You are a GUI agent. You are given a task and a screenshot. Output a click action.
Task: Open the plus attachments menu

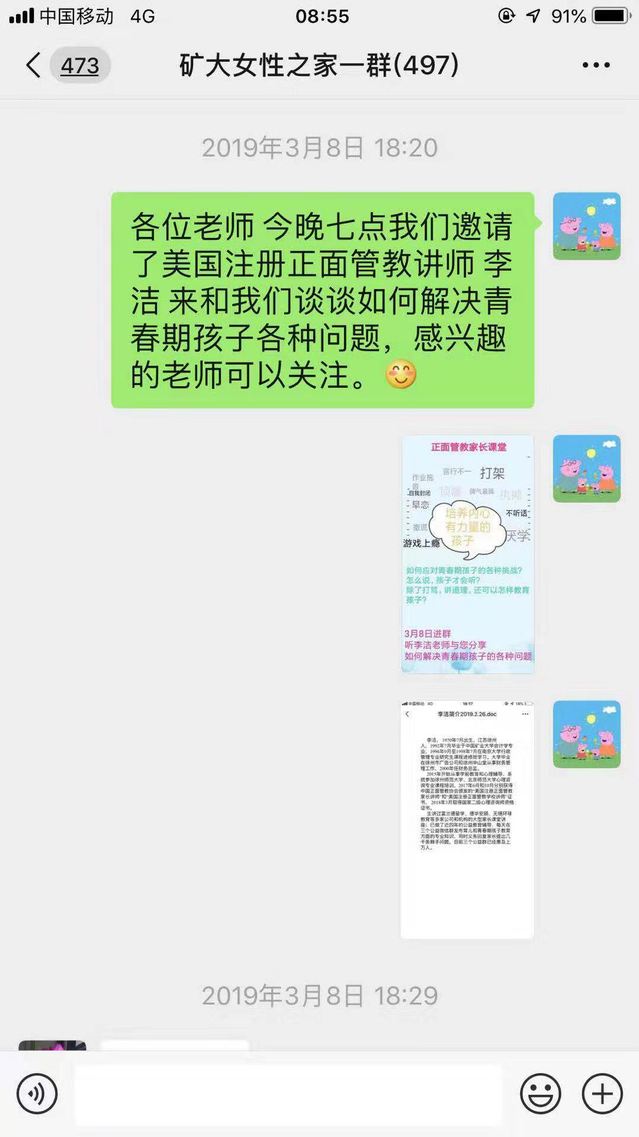(x=602, y=1095)
